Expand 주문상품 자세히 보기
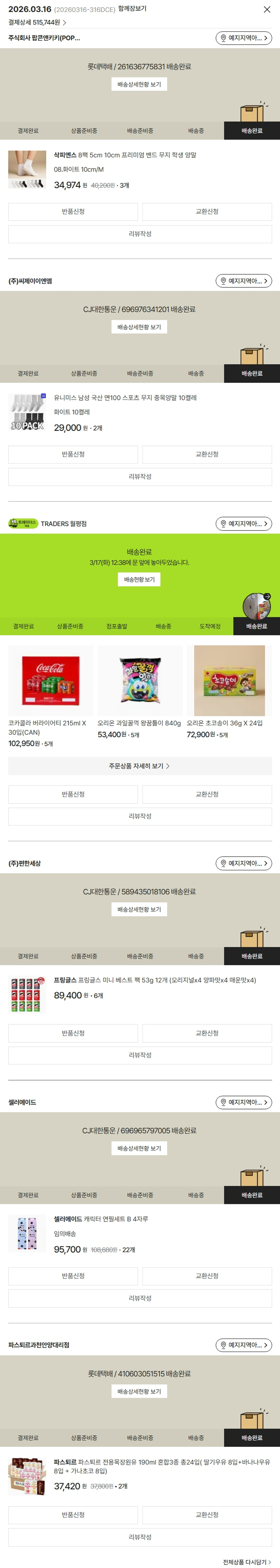This screenshot has width=280, height=1568. click(x=140, y=766)
